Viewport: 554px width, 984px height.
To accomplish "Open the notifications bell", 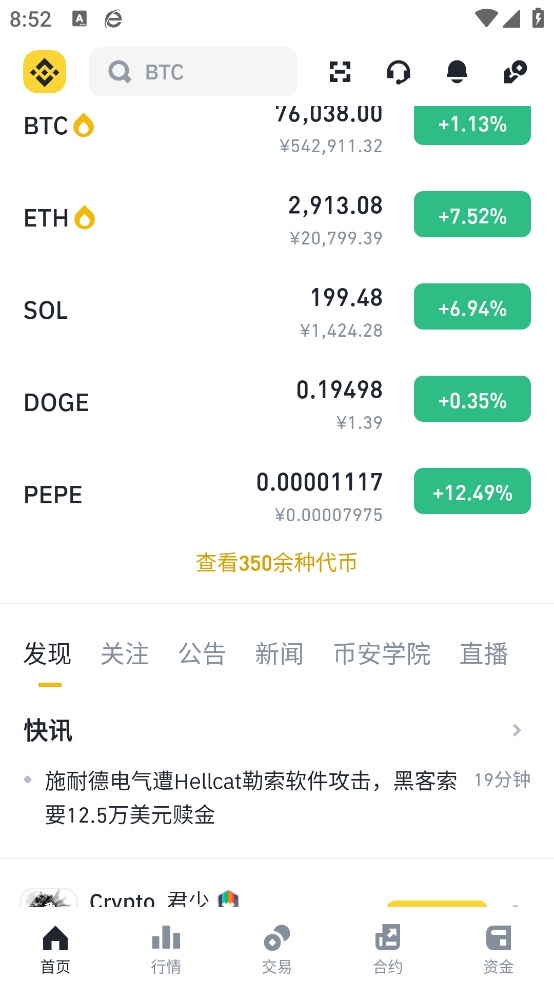I will (x=457, y=72).
